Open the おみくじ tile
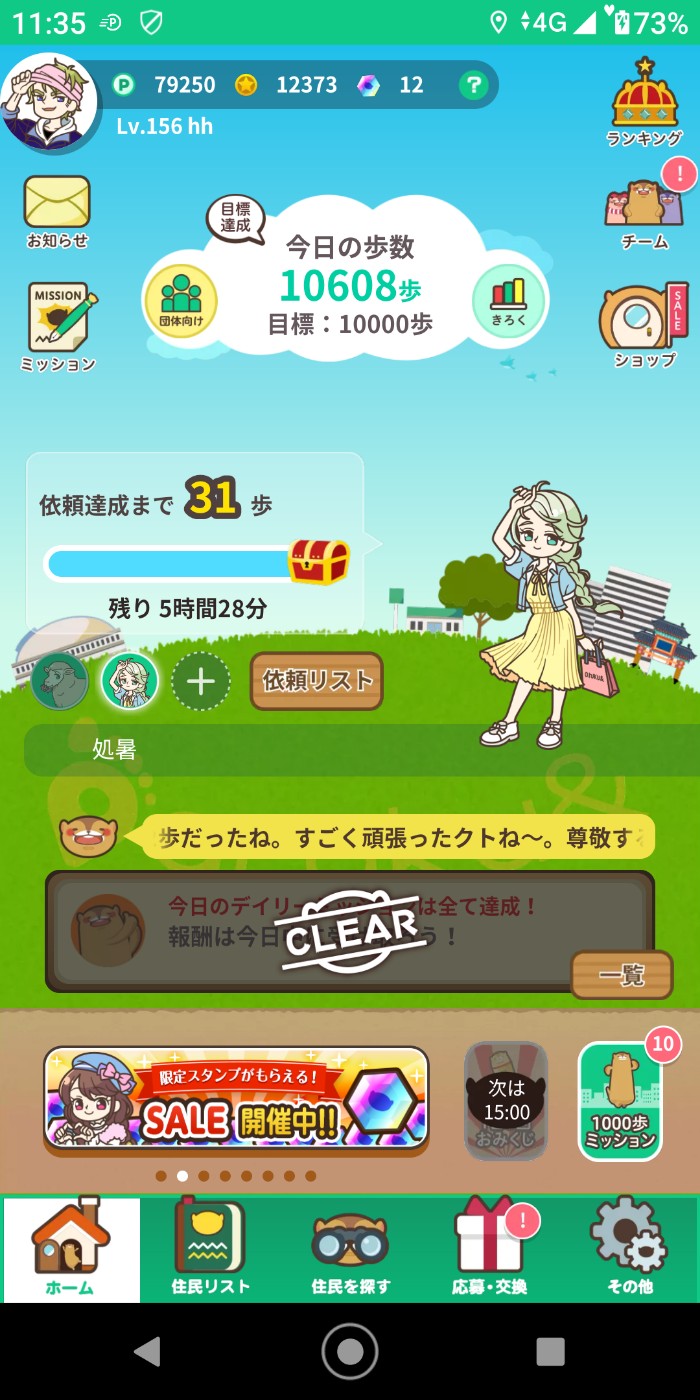 click(506, 1100)
